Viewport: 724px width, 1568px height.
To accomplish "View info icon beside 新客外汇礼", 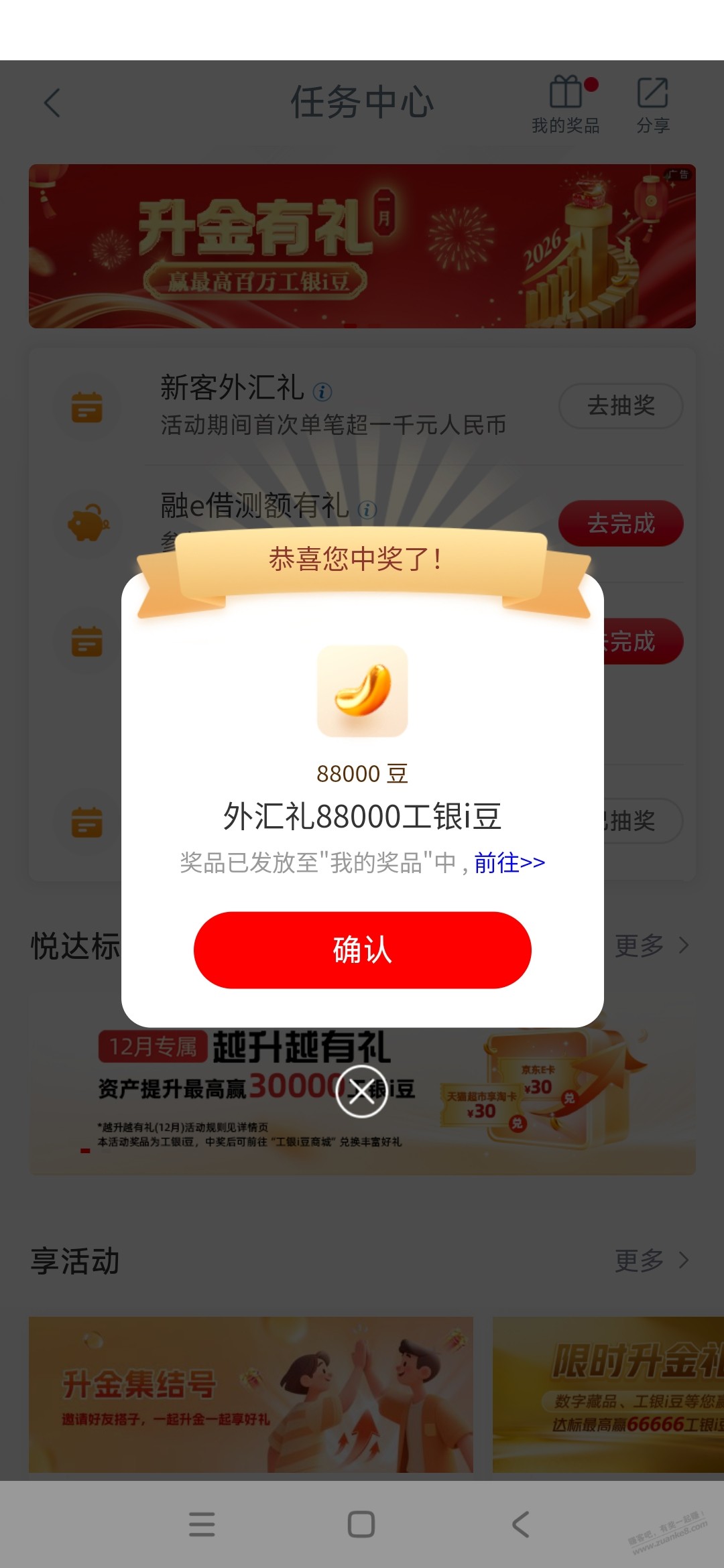I will [x=322, y=391].
